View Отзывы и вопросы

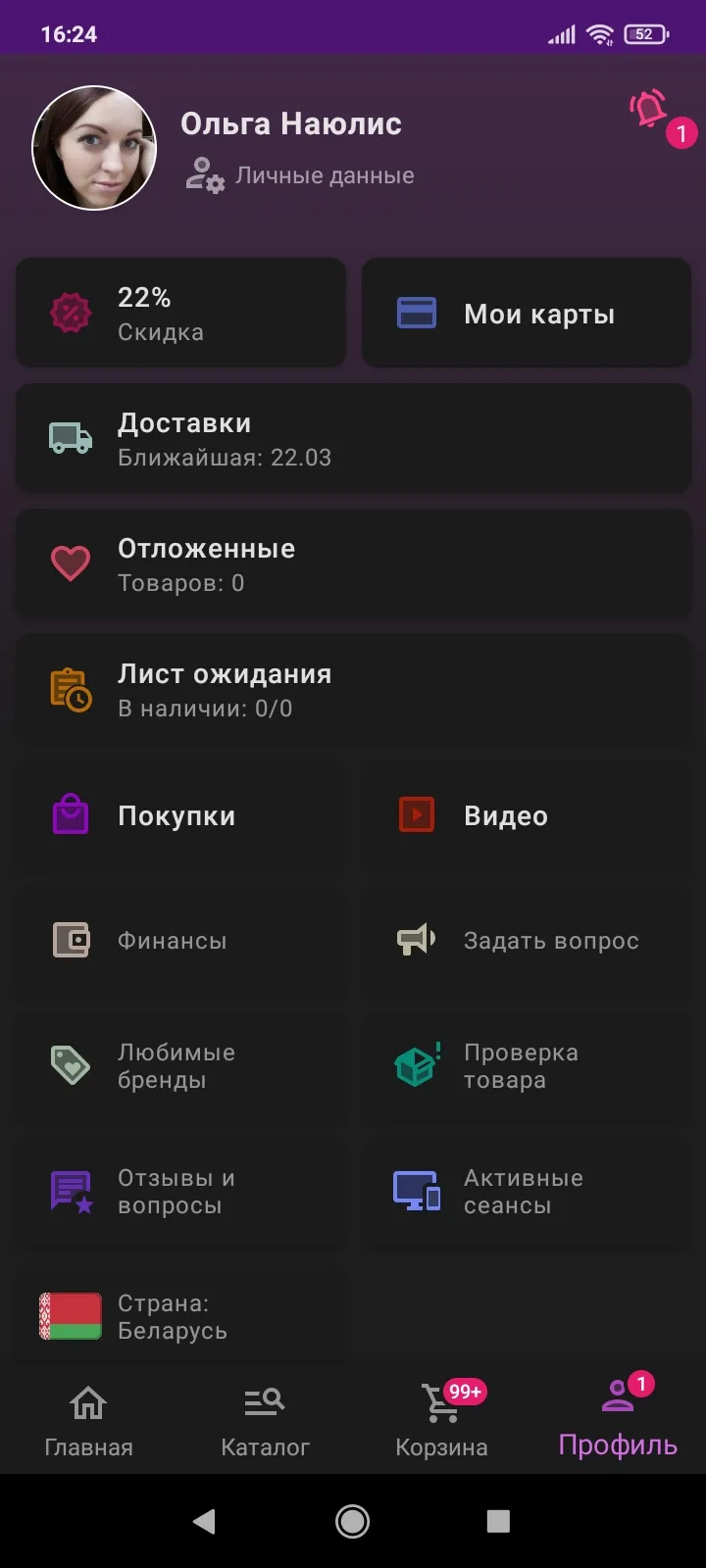point(180,1192)
